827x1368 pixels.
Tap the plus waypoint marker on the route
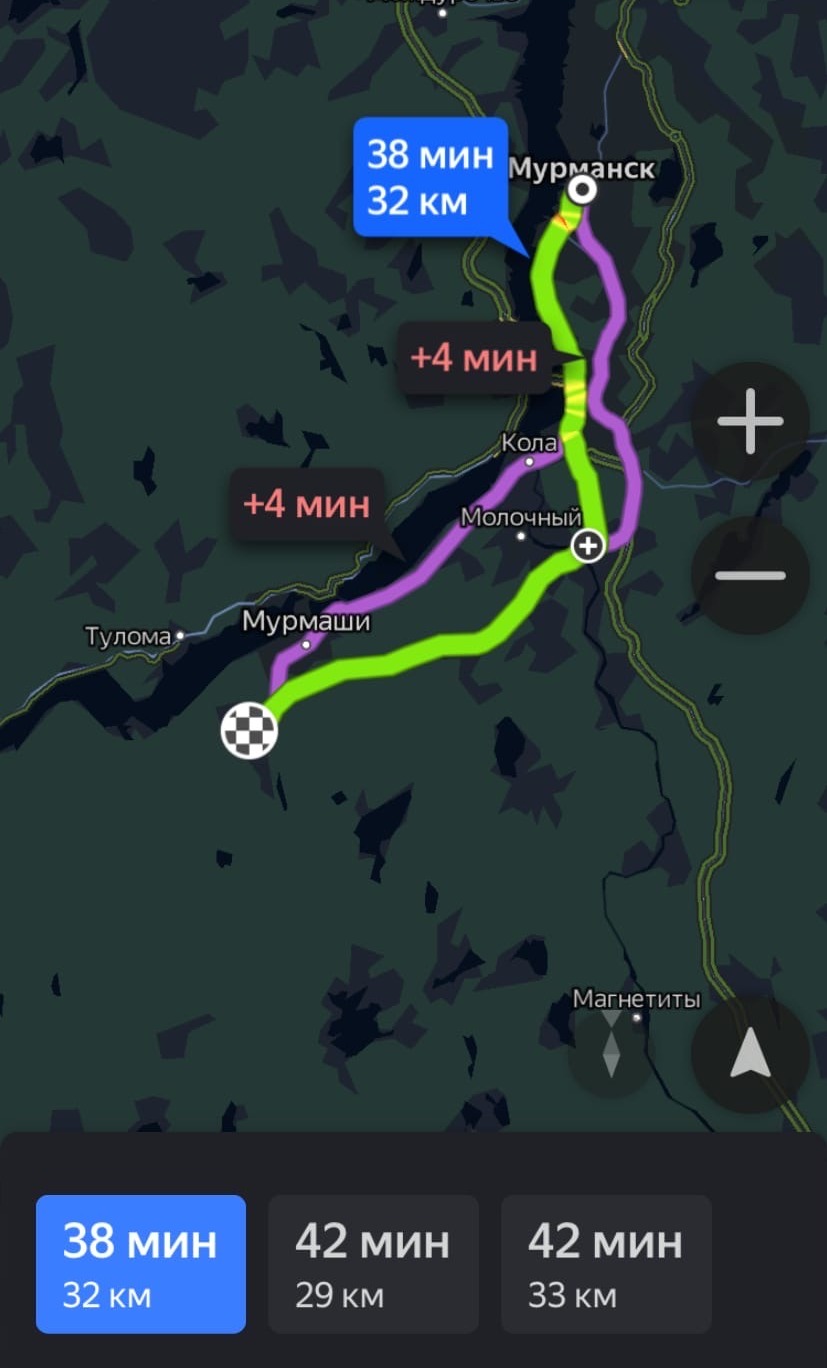coord(588,545)
